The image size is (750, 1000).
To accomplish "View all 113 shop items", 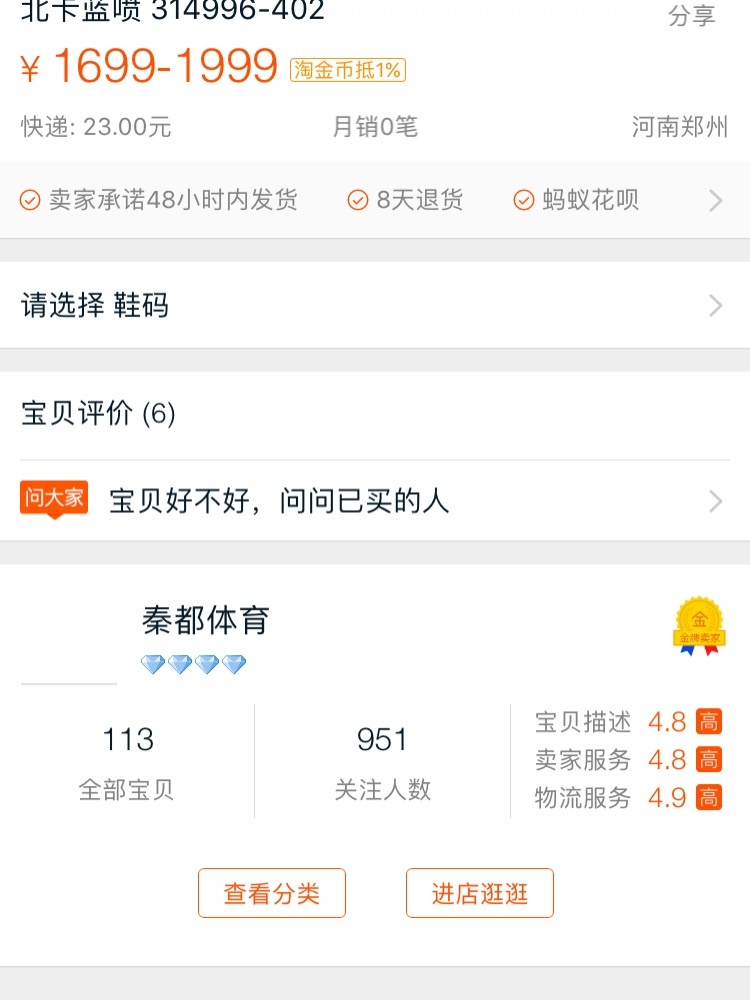I will coord(127,762).
